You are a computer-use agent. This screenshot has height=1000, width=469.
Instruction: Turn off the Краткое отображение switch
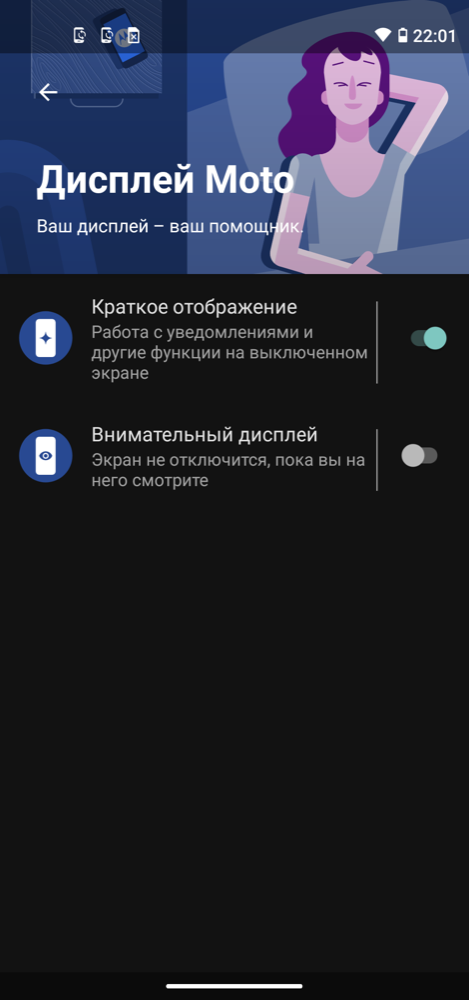[x=428, y=338]
